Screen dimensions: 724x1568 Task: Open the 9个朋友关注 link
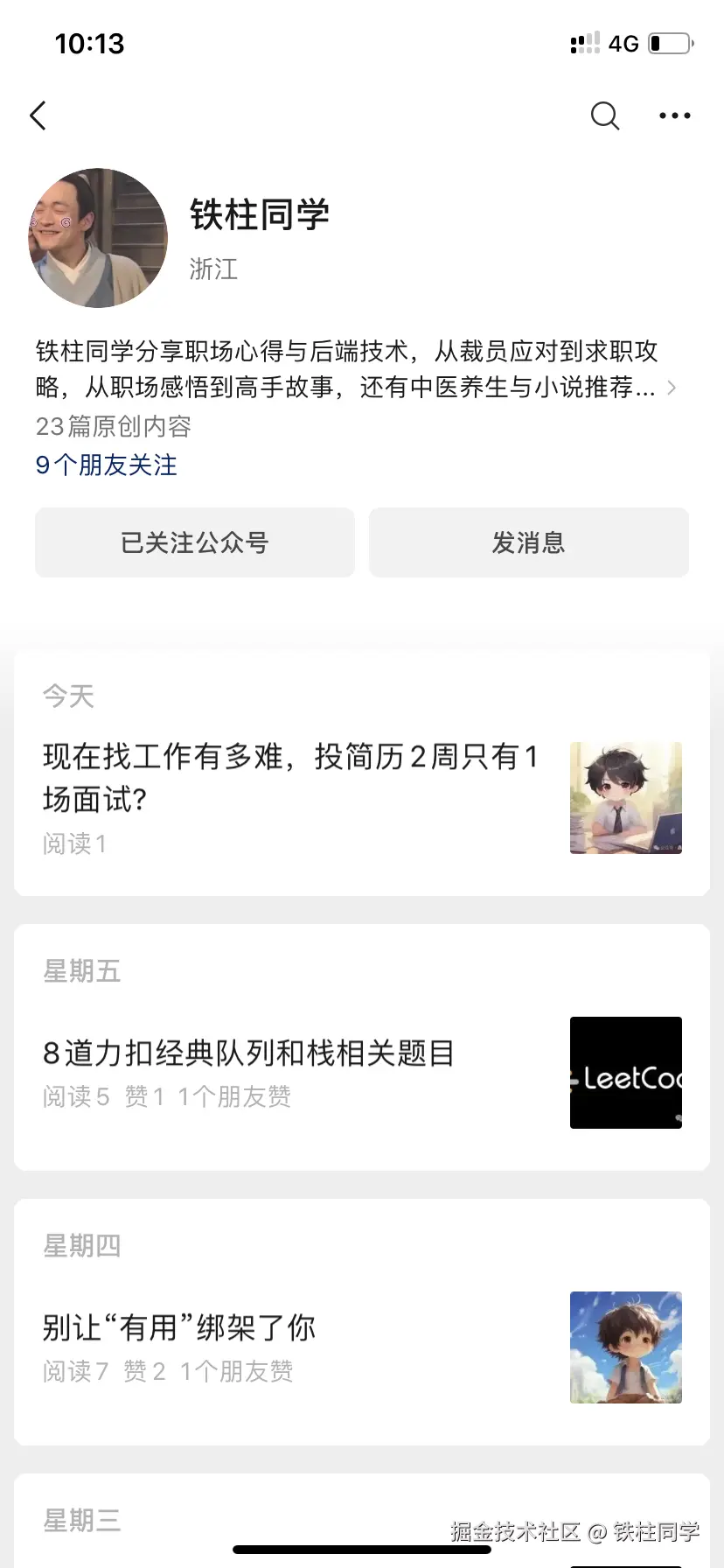pos(105,465)
